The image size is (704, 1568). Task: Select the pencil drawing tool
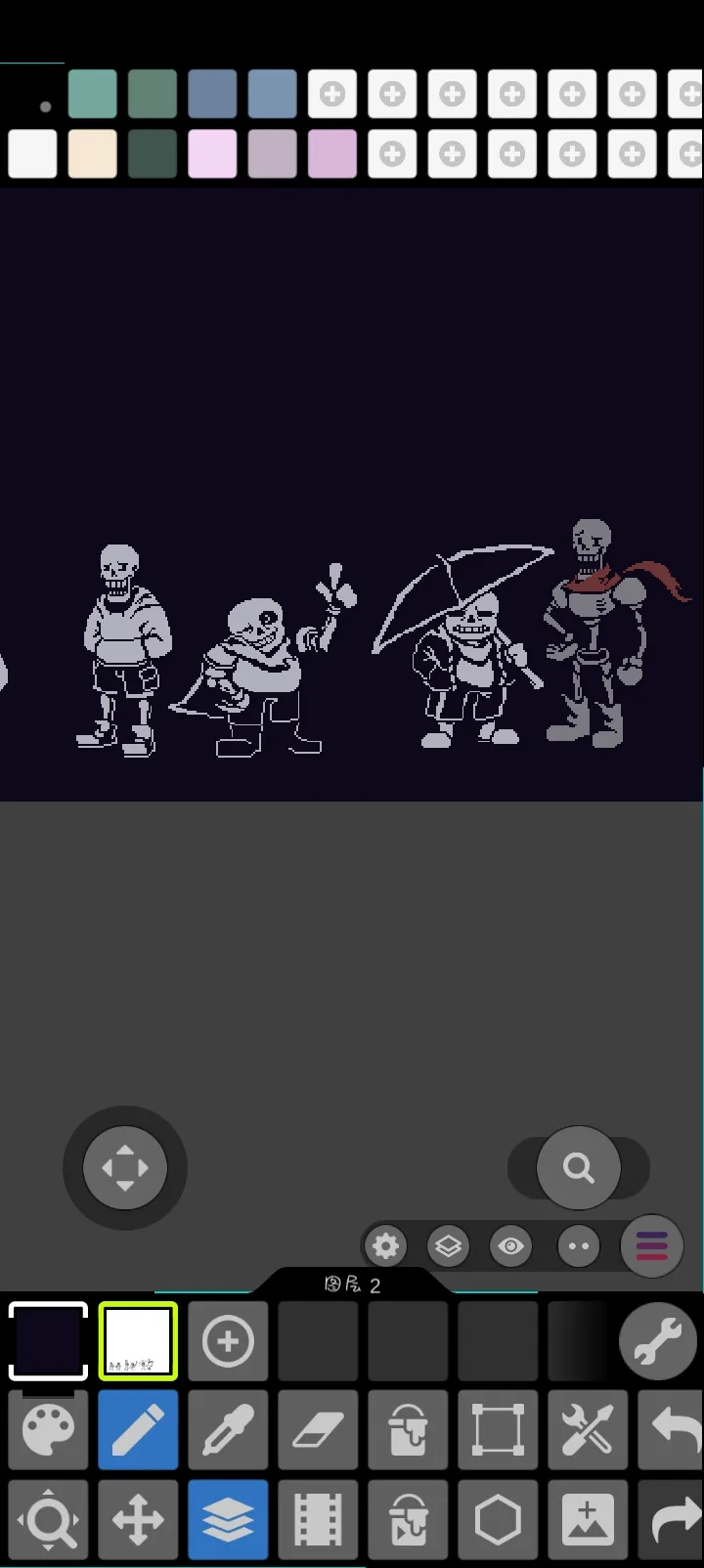coord(138,1431)
